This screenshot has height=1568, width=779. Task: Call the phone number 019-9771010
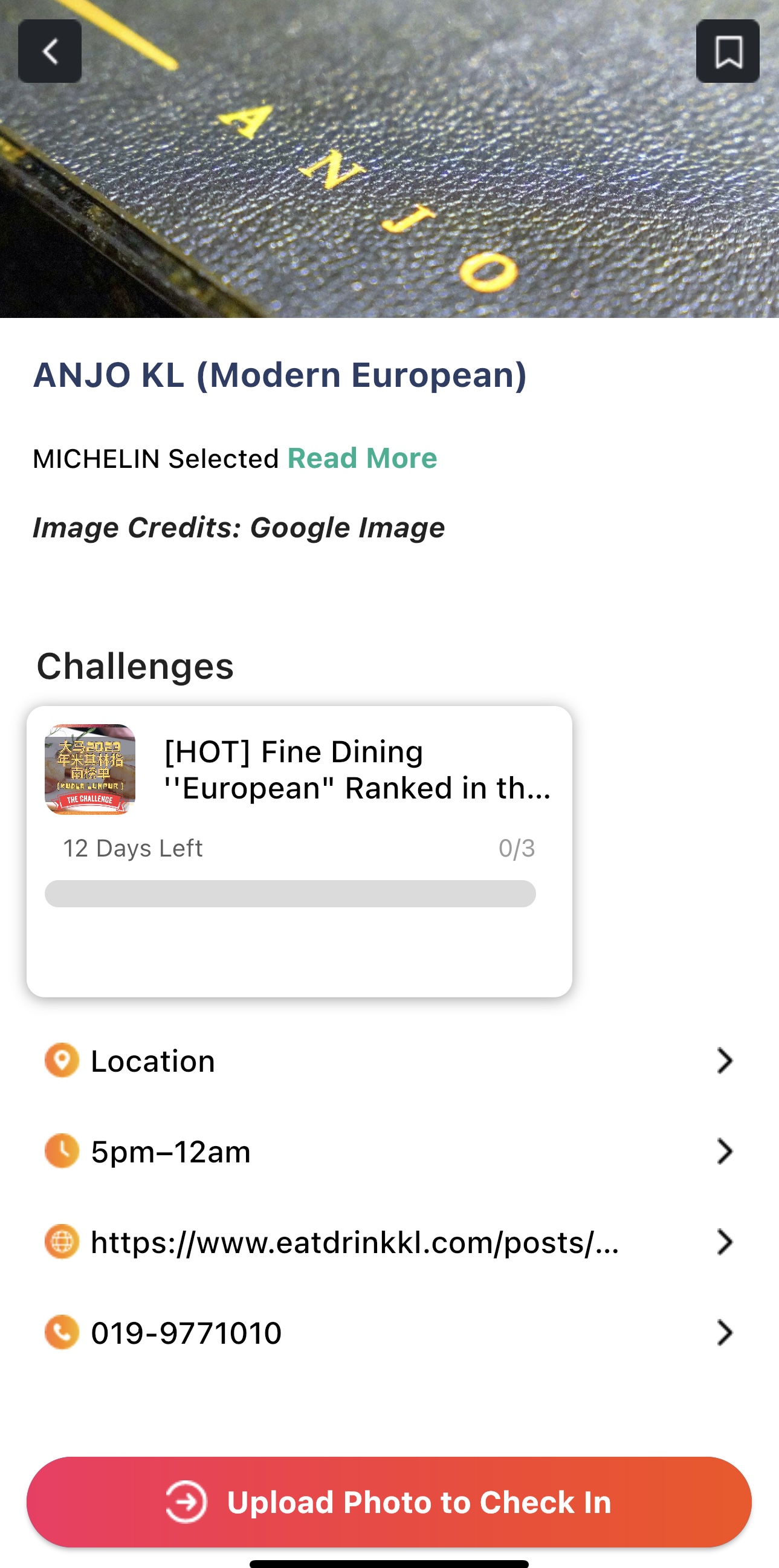(389, 1333)
